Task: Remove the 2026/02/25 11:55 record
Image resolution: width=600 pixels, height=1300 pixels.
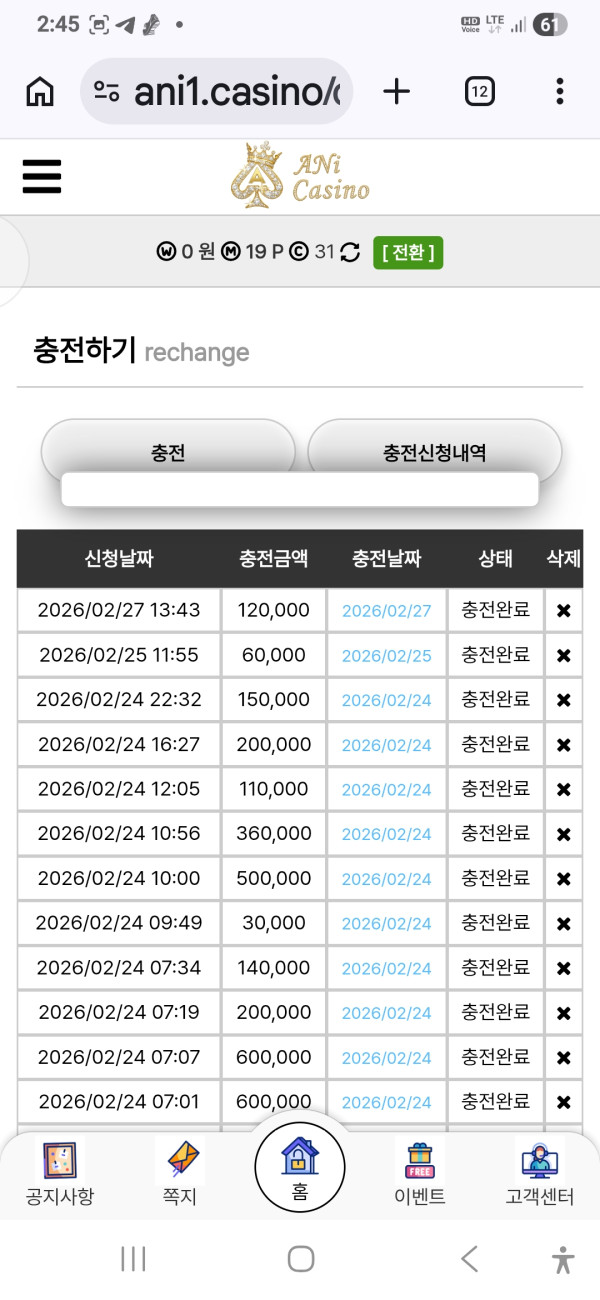Action: (564, 656)
